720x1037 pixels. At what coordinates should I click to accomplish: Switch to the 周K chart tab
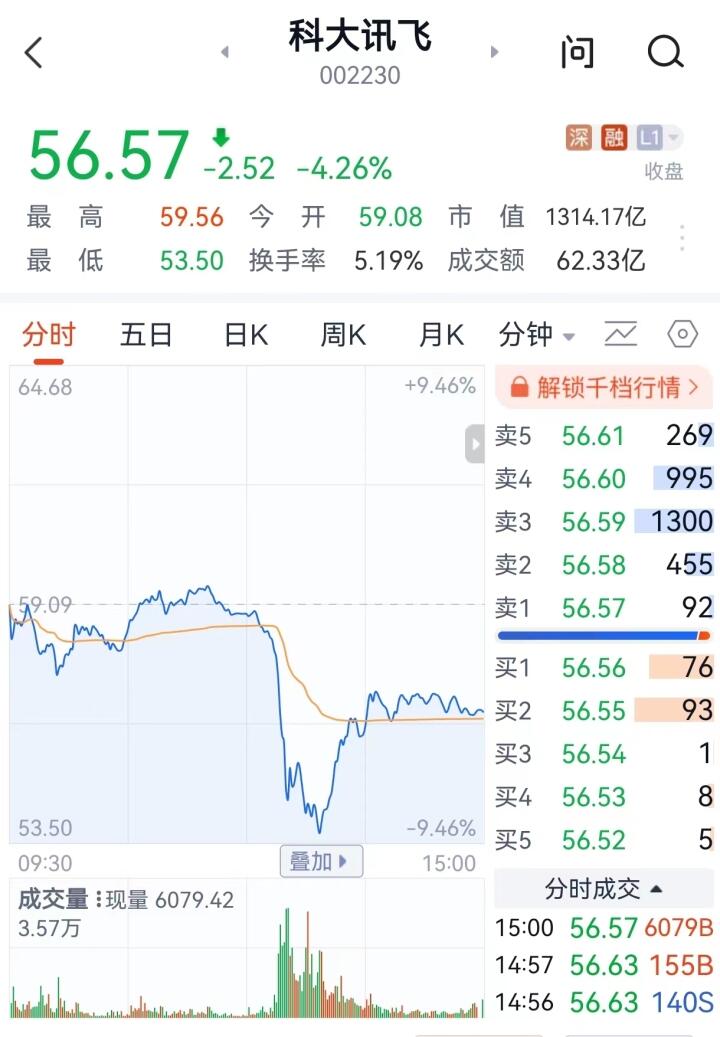click(x=343, y=335)
